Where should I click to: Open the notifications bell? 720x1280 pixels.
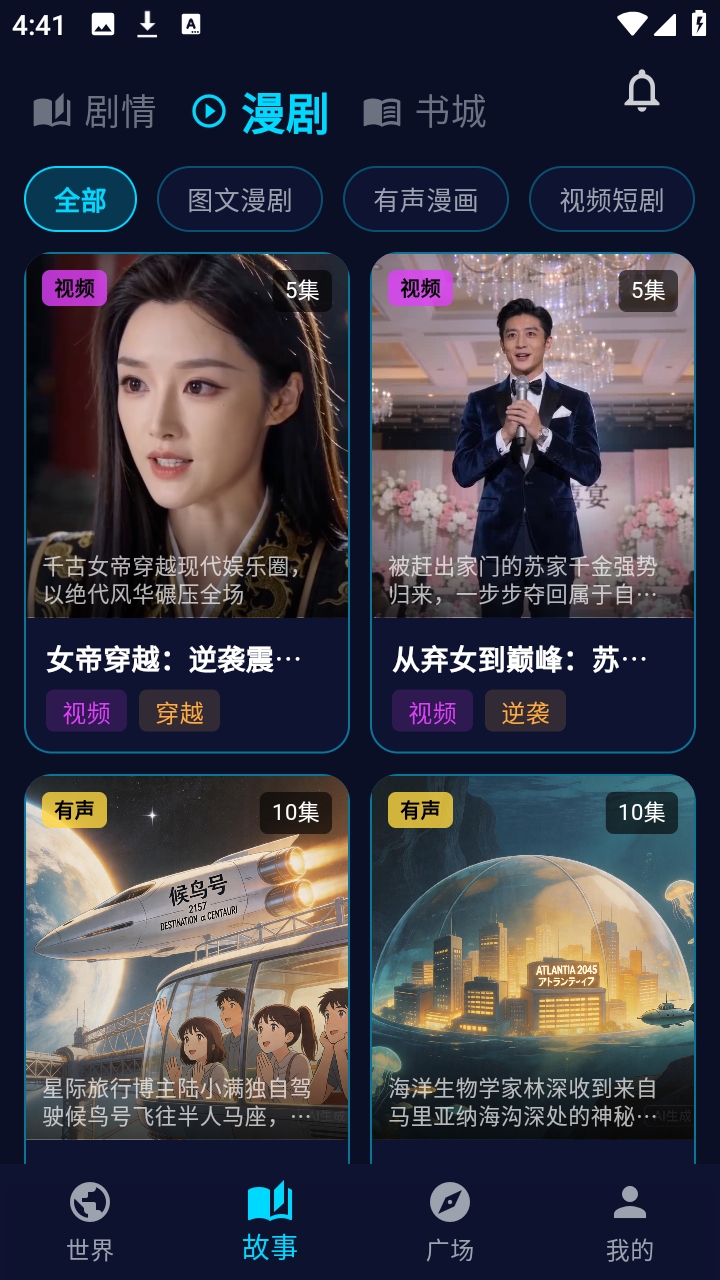[642, 92]
